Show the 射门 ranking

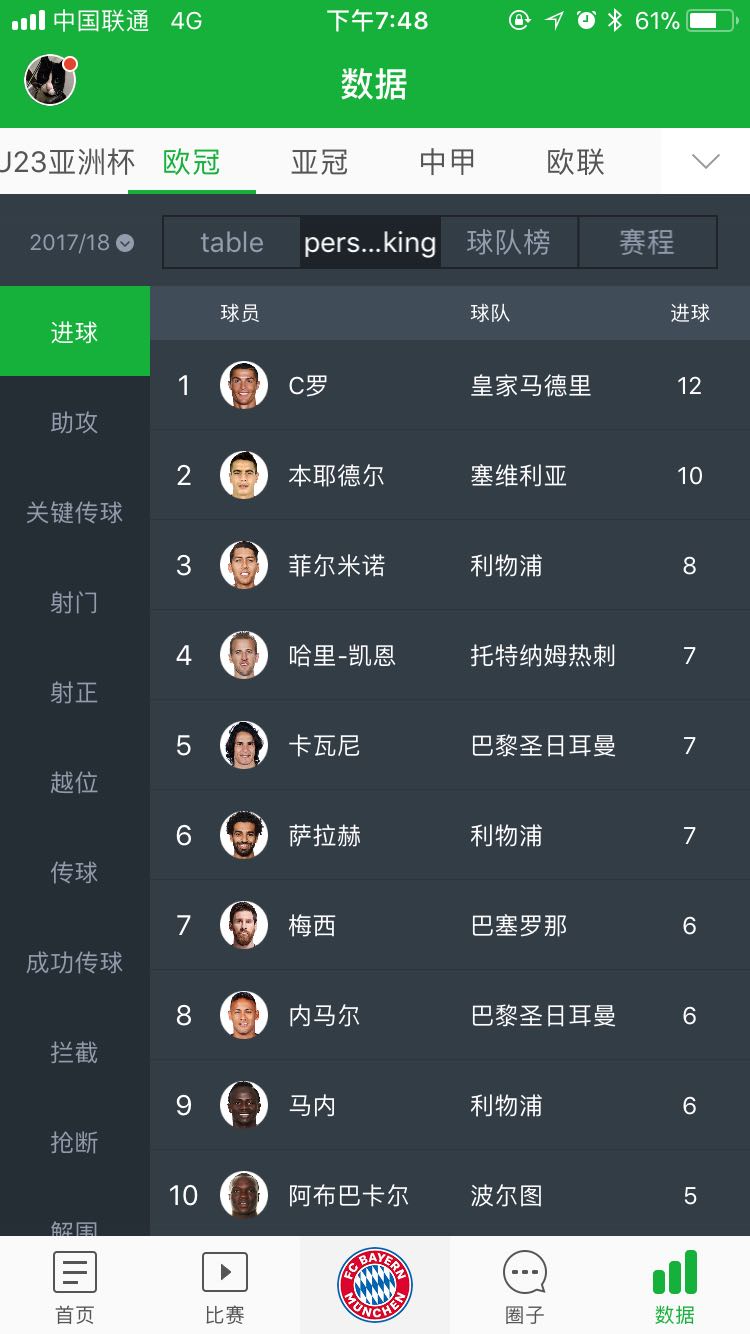tap(75, 602)
